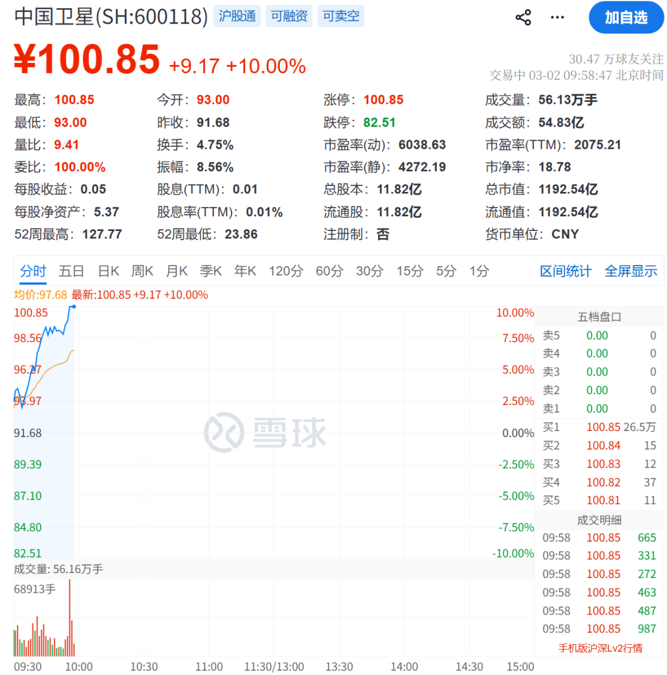Switch to the 周K chart tab

click(x=142, y=271)
